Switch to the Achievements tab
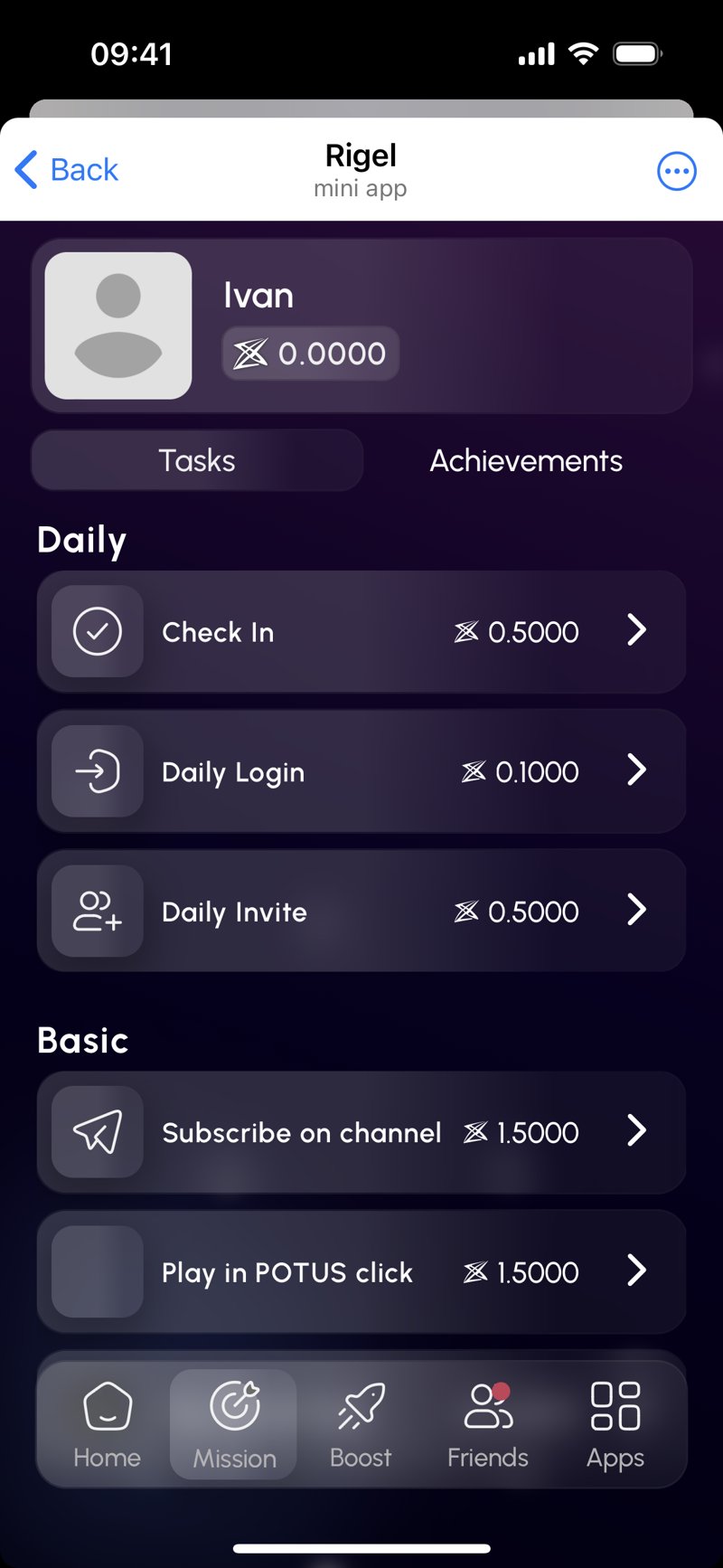Image resolution: width=723 pixels, height=1568 pixels. (525, 460)
